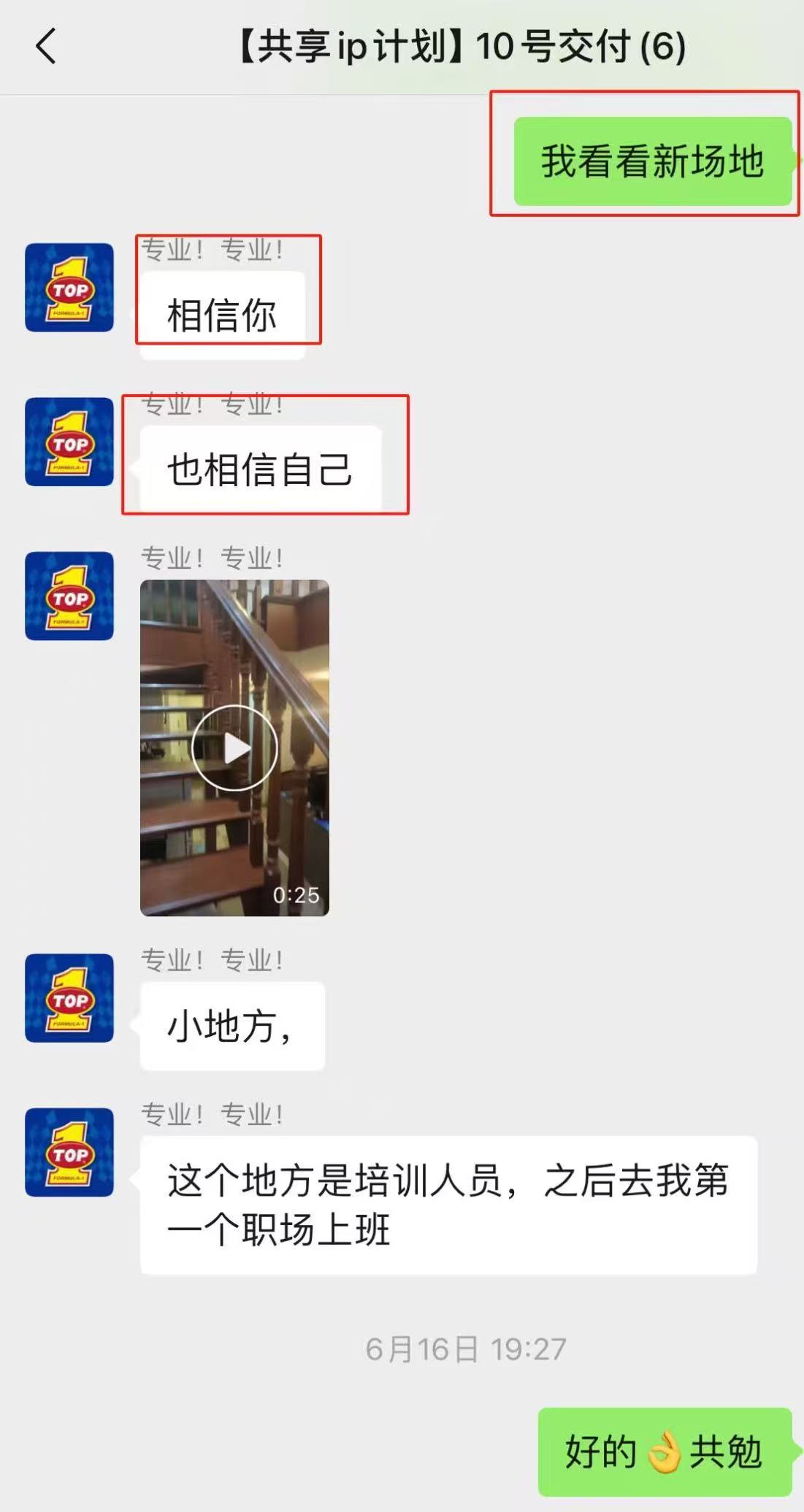Tap the TOP1 avatar beside 也相信自己
The width and height of the screenshot is (804, 1512).
coord(69,443)
